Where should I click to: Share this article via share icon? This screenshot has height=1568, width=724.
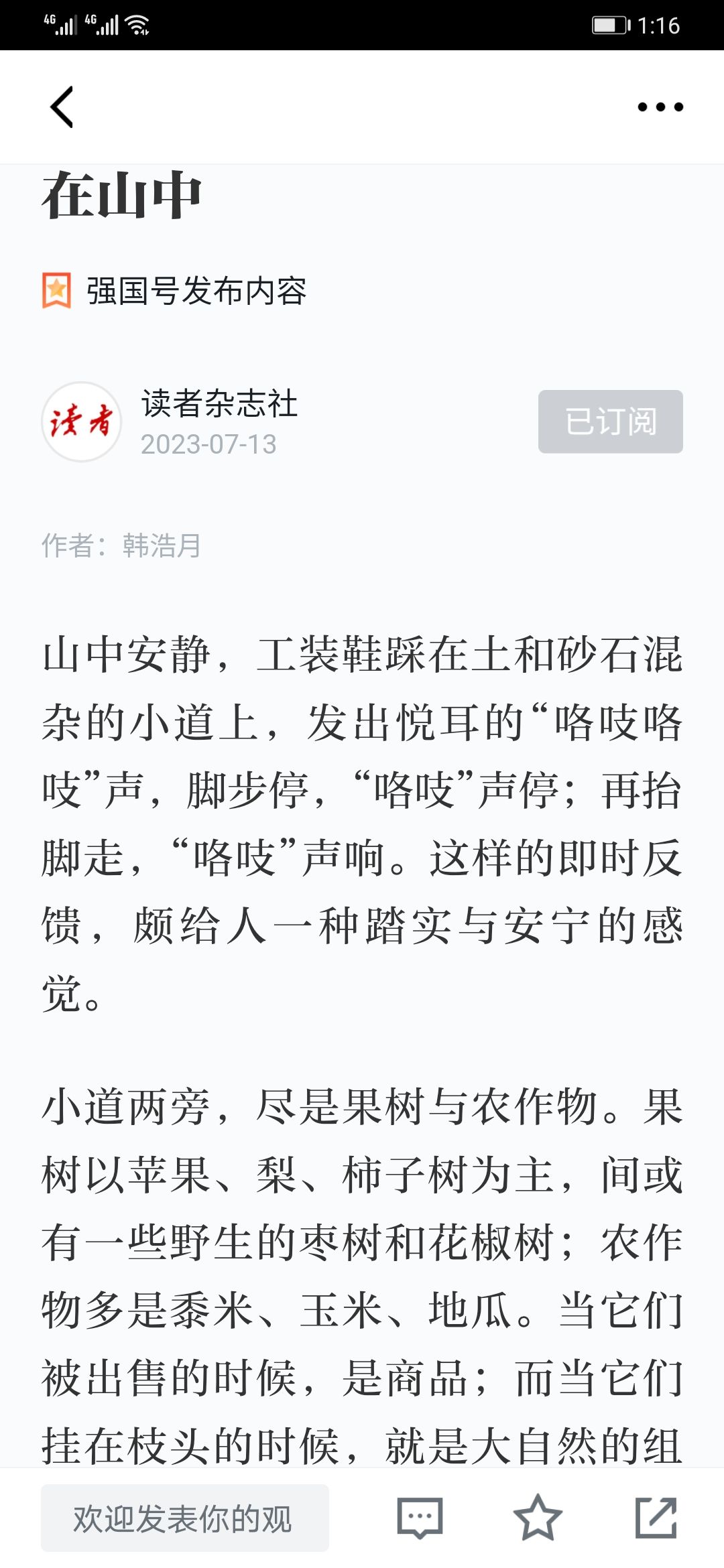[x=656, y=1518]
